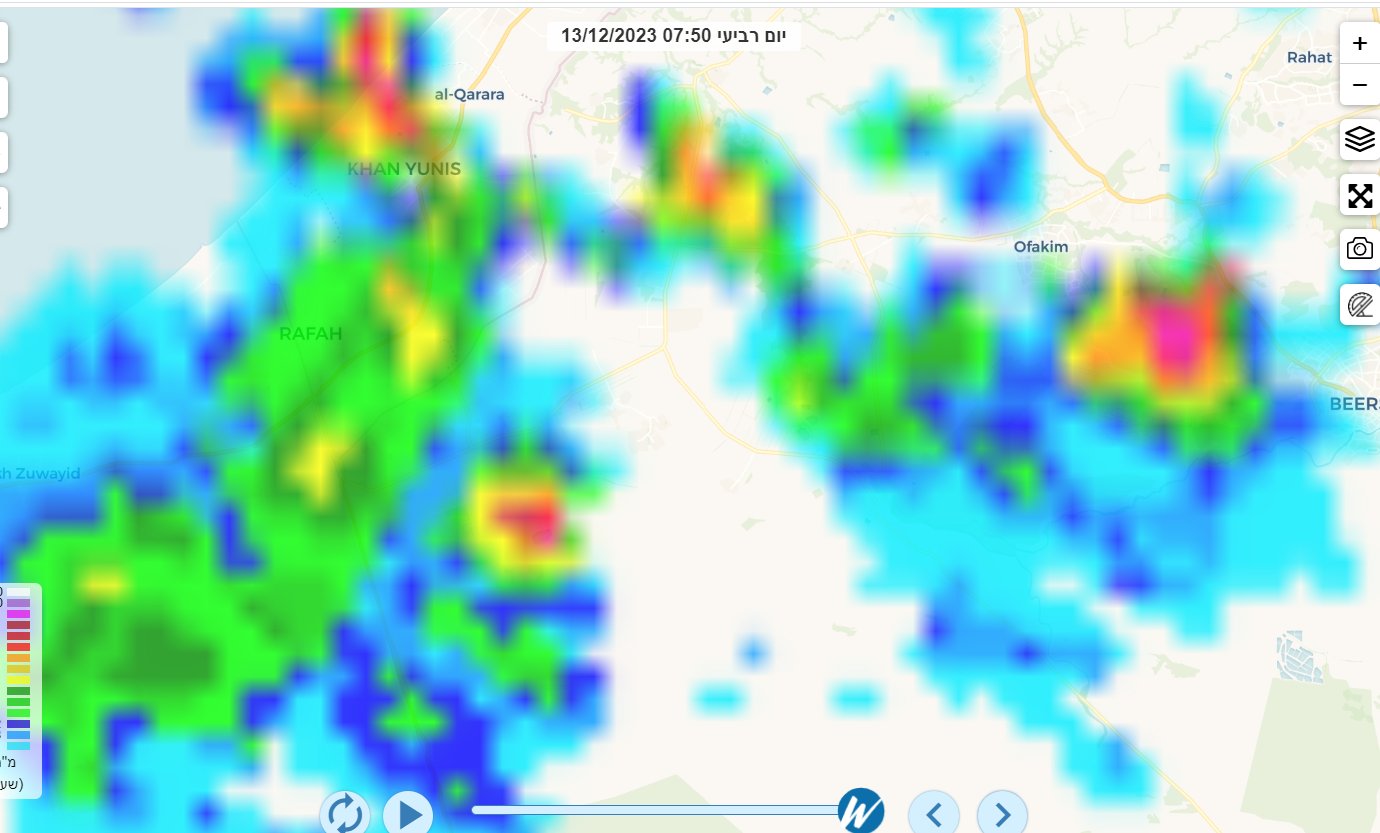The image size is (1380, 833).
Task: Capture a snapshot with the camera icon
Action: coord(1359,249)
